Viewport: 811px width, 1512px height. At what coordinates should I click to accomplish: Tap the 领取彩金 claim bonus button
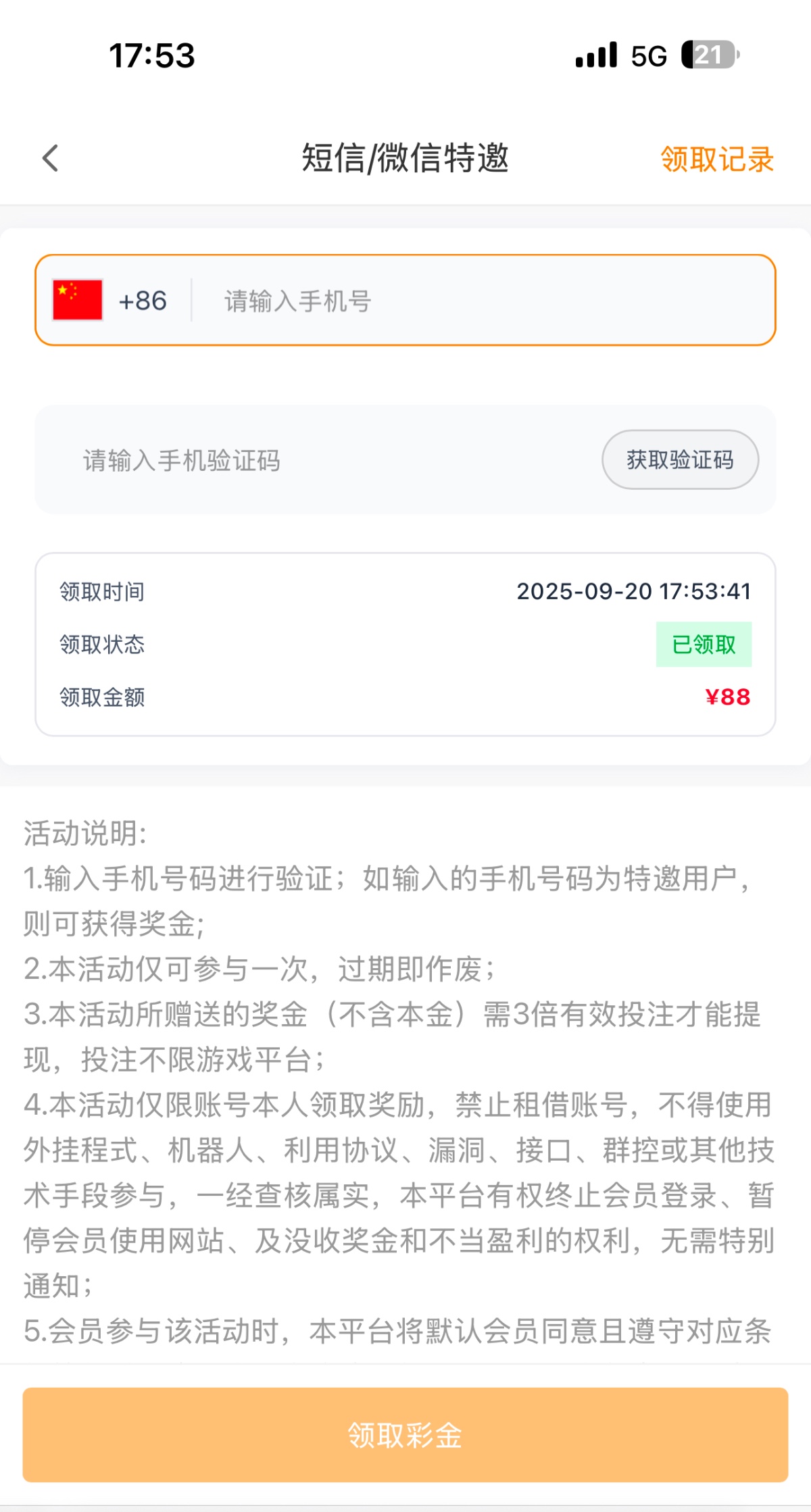(x=405, y=1435)
